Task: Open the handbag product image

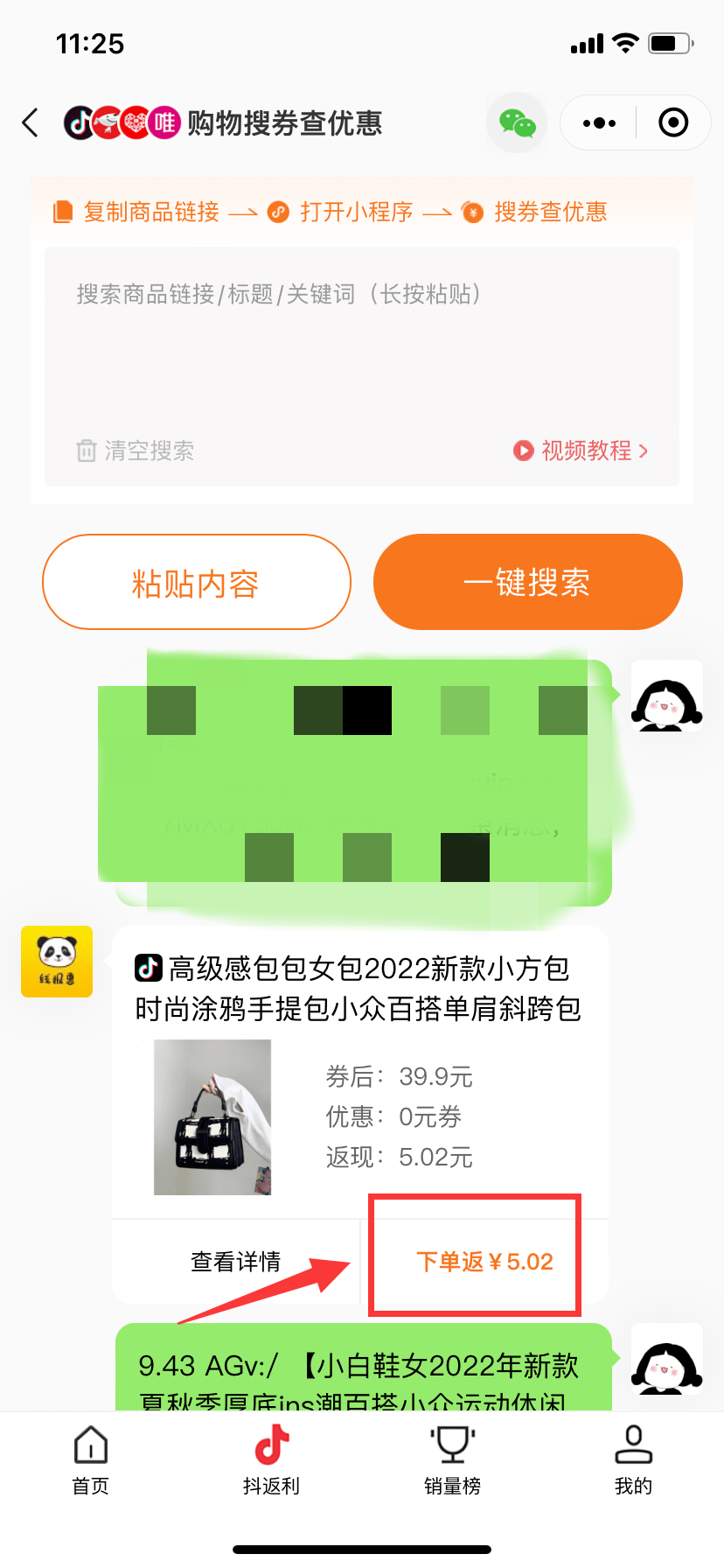Action: [212, 1117]
